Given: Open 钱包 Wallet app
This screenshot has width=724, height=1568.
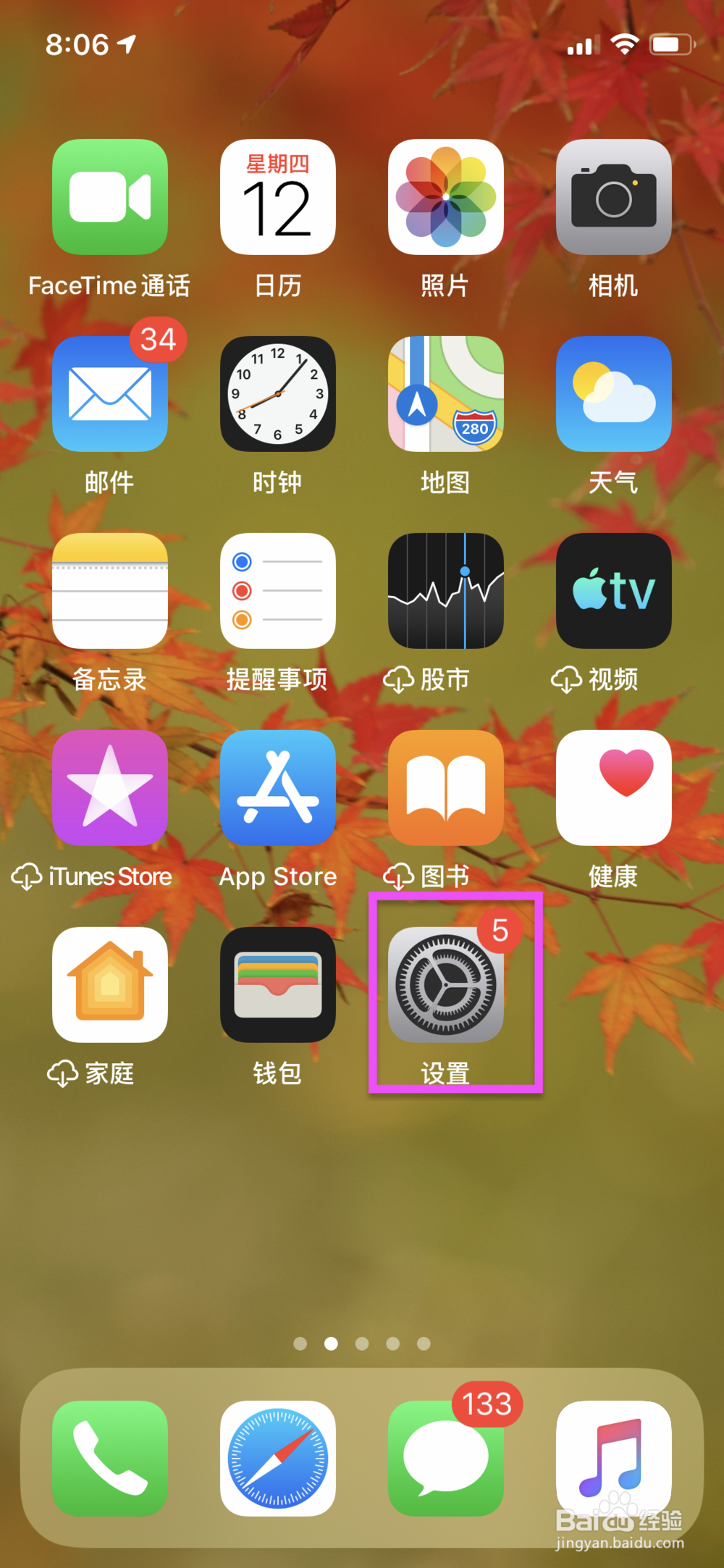Looking at the screenshot, I should (278, 985).
